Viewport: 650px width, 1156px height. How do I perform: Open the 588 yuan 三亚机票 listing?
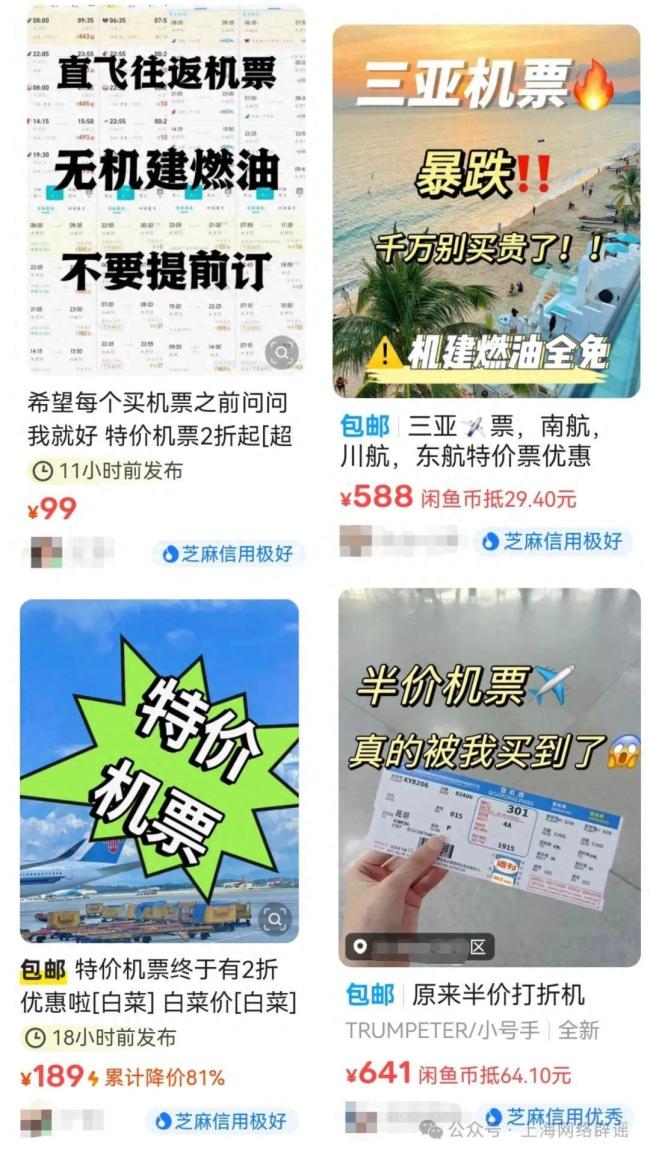click(487, 210)
